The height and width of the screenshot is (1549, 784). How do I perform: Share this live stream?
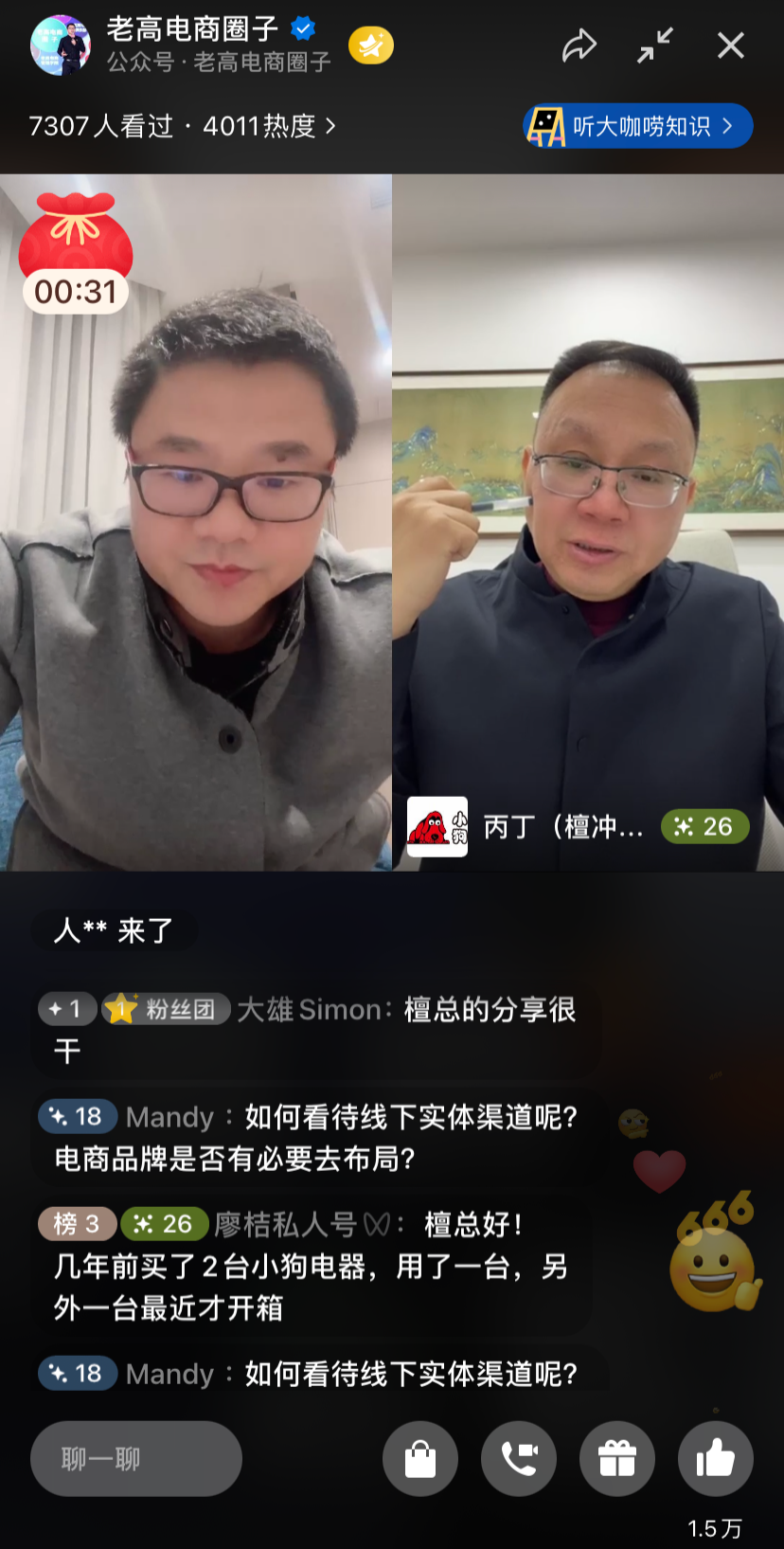[x=579, y=45]
